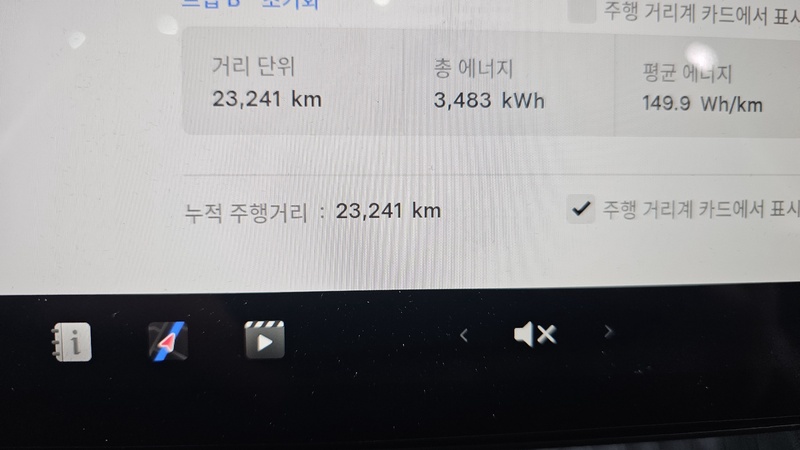
Task: Lower volume with the left chevron
Action: click(463, 336)
